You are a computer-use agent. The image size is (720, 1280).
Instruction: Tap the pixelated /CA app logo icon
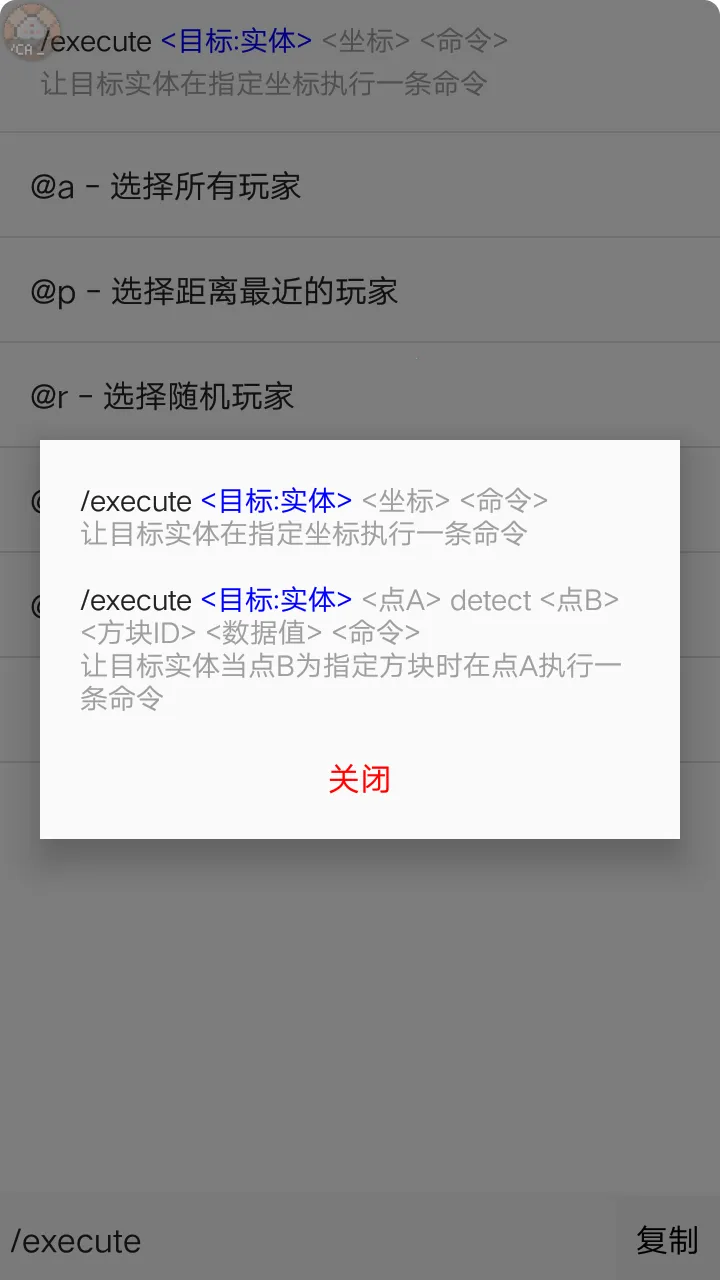click(31, 31)
